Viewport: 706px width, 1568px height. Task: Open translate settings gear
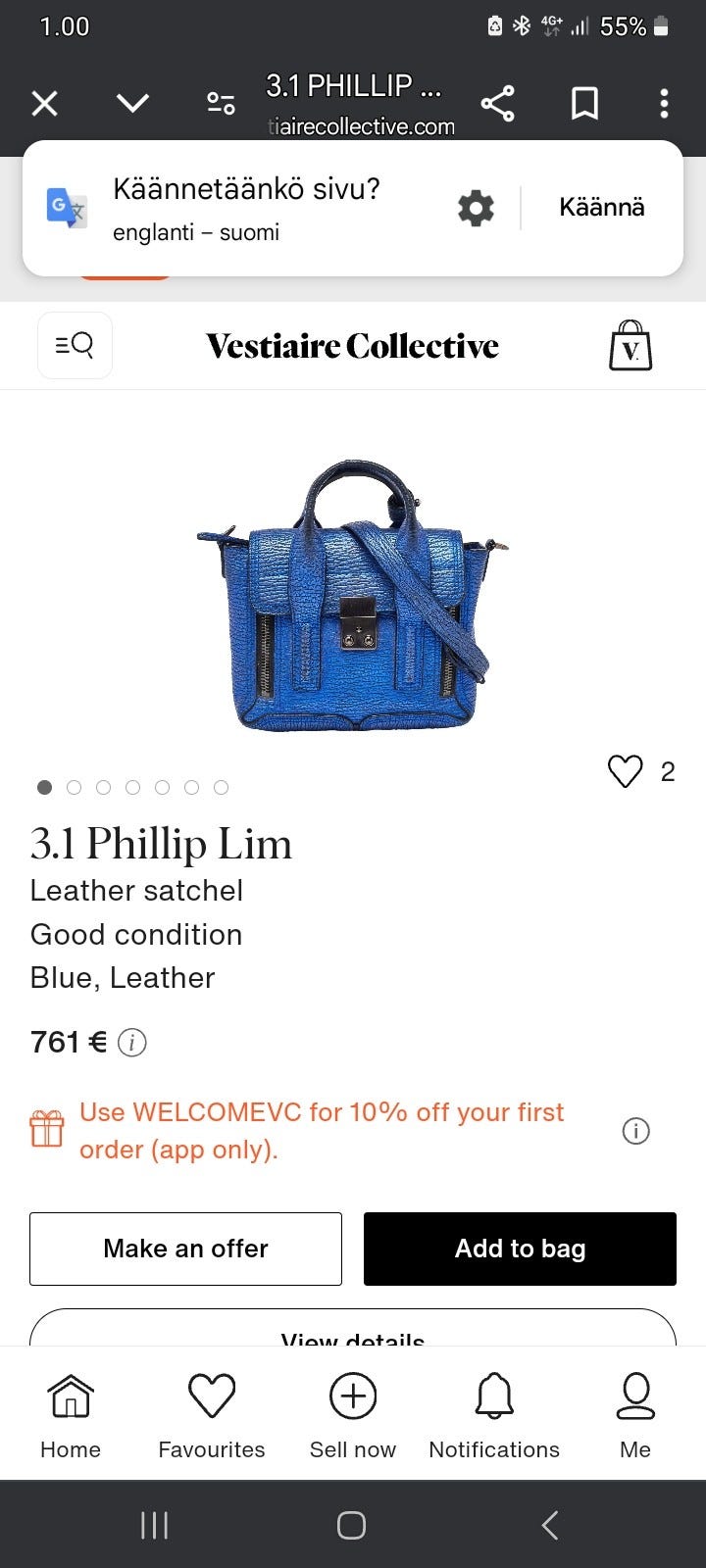tap(476, 208)
